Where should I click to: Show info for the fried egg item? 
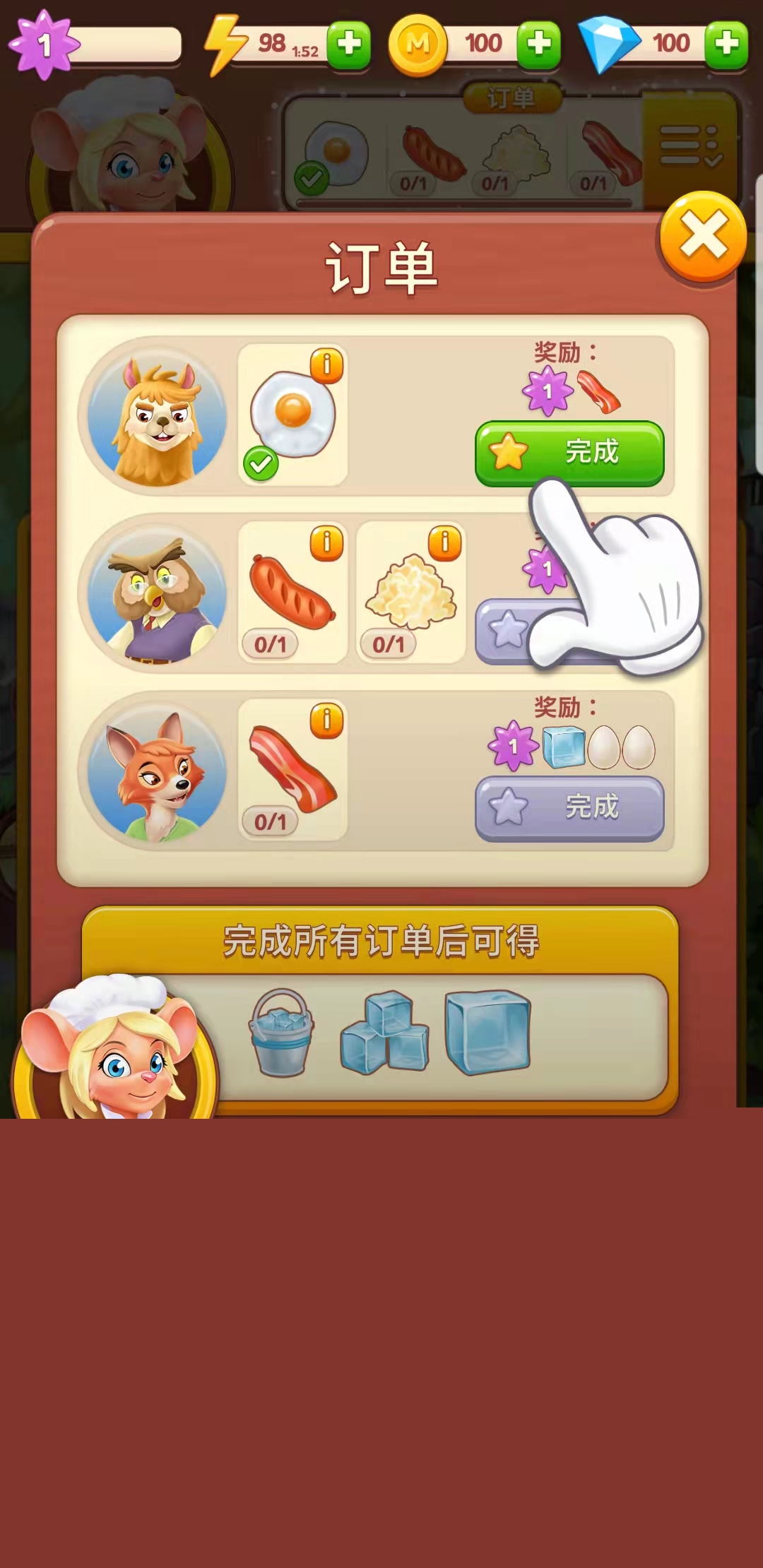click(326, 365)
